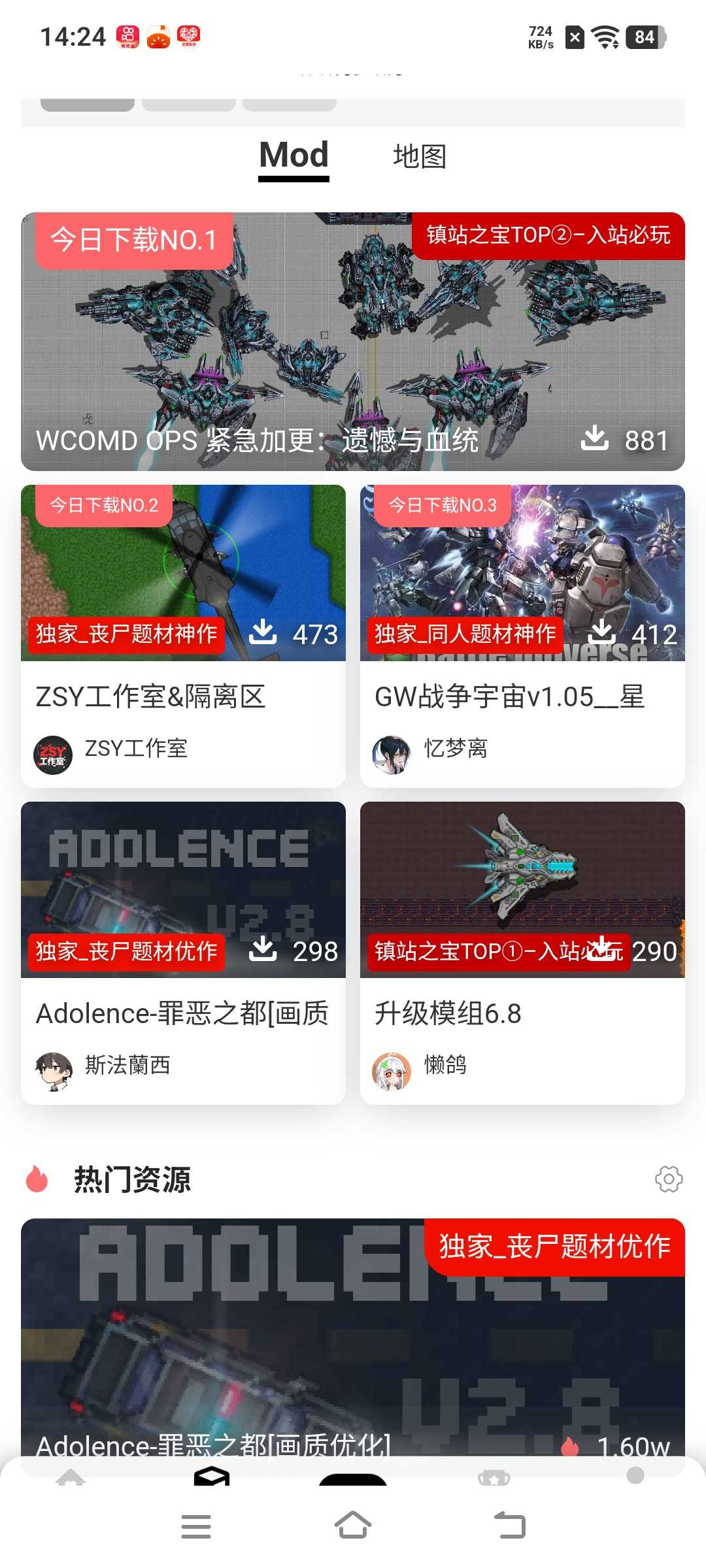Select the Mod tab

tap(294, 157)
